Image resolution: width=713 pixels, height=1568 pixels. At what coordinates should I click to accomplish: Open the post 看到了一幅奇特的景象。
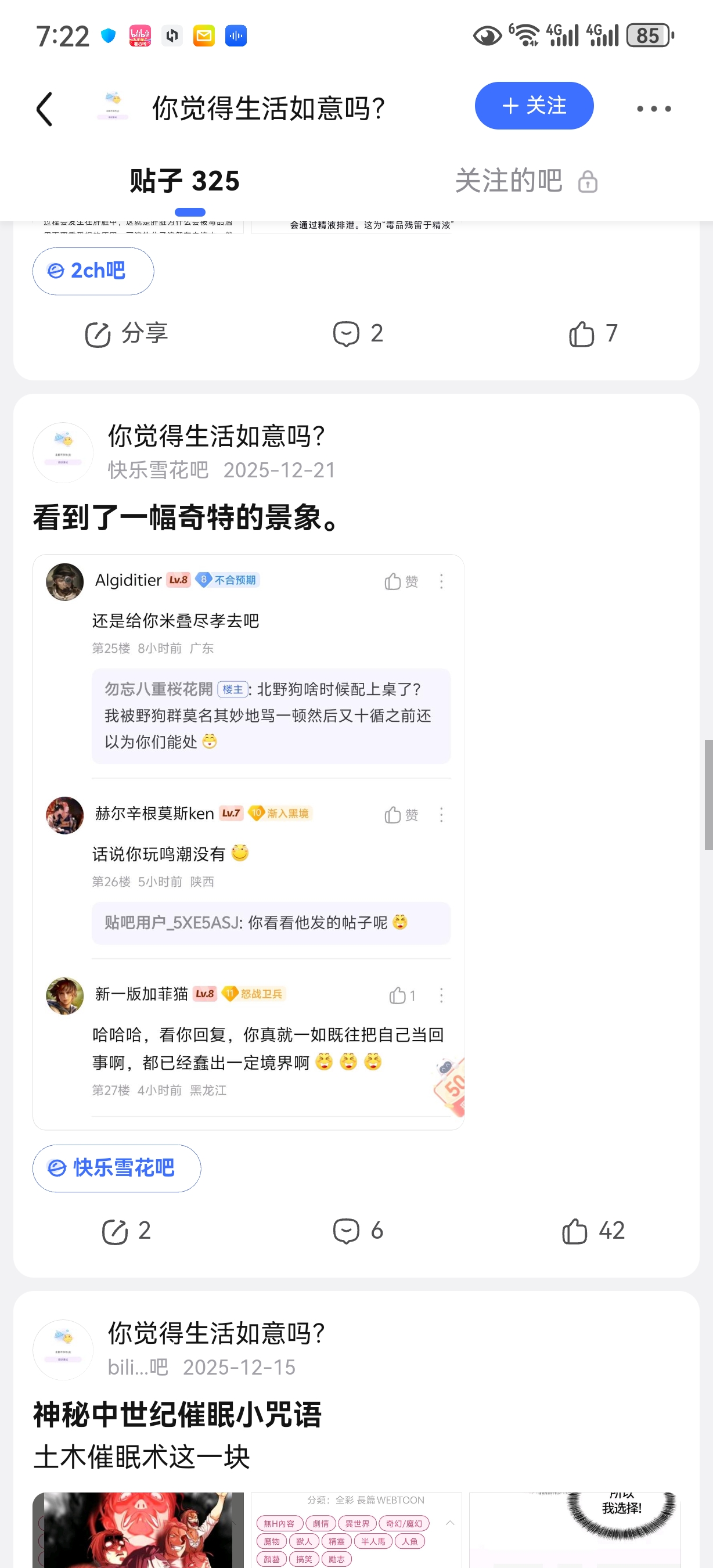(x=186, y=518)
